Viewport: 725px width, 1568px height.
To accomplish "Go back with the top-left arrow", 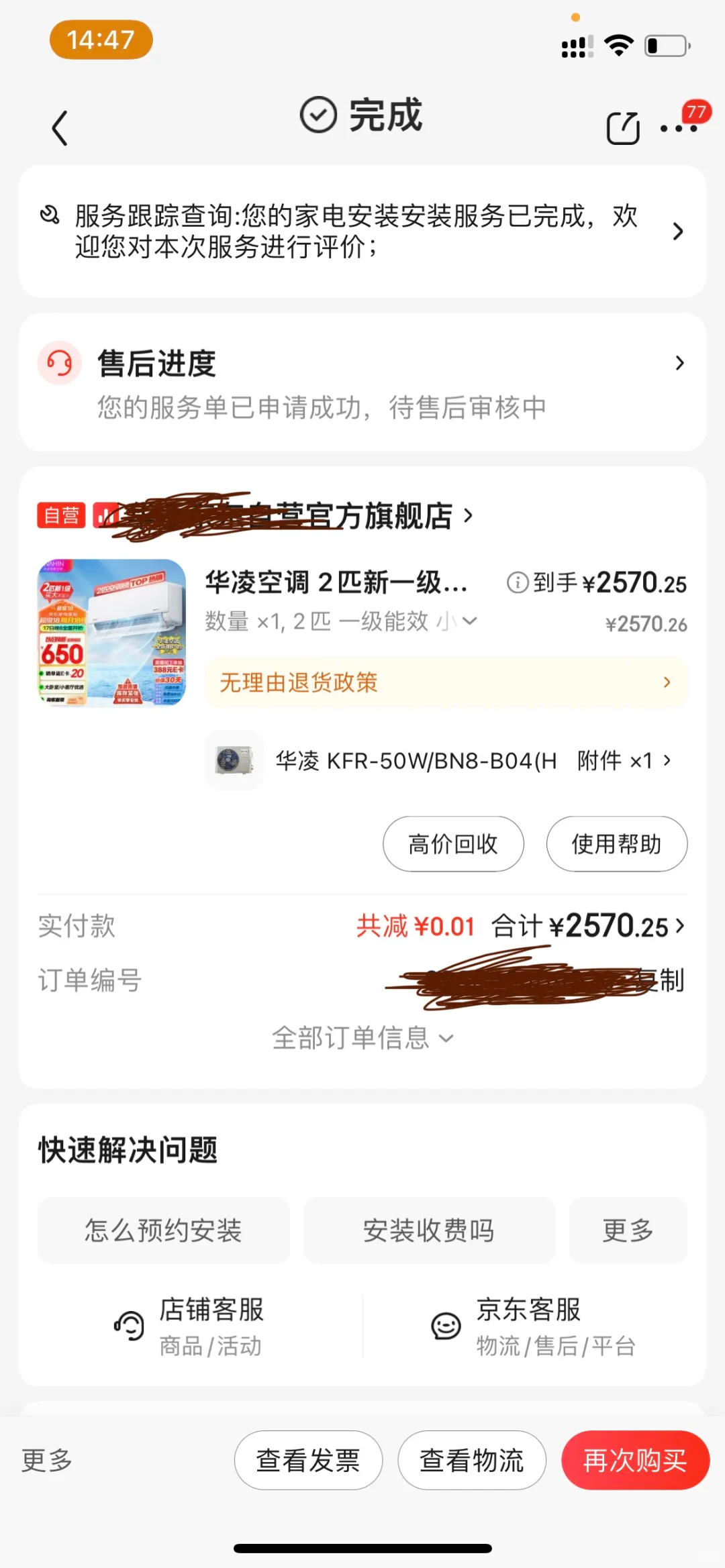I will pos(60,127).
